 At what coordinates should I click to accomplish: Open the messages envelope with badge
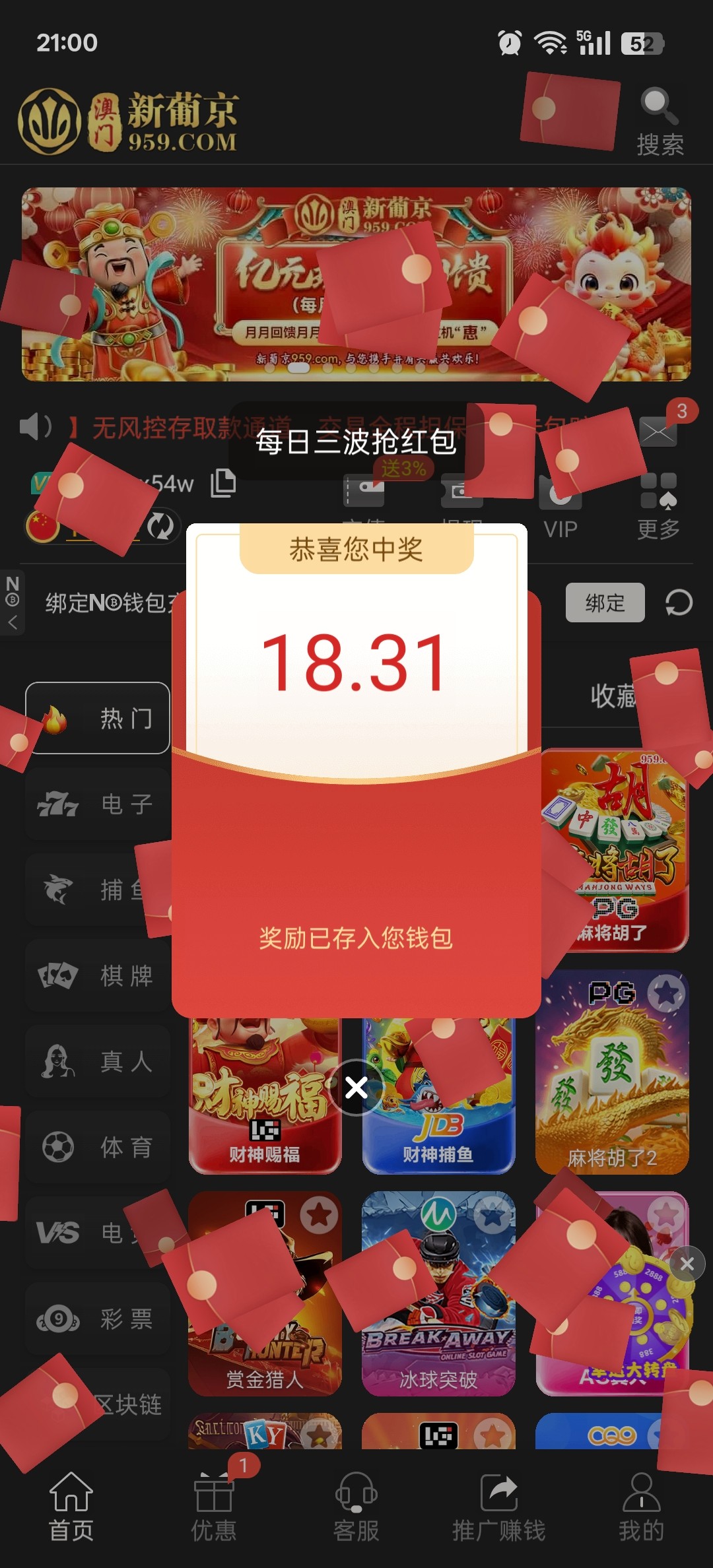tap(658, 432)
